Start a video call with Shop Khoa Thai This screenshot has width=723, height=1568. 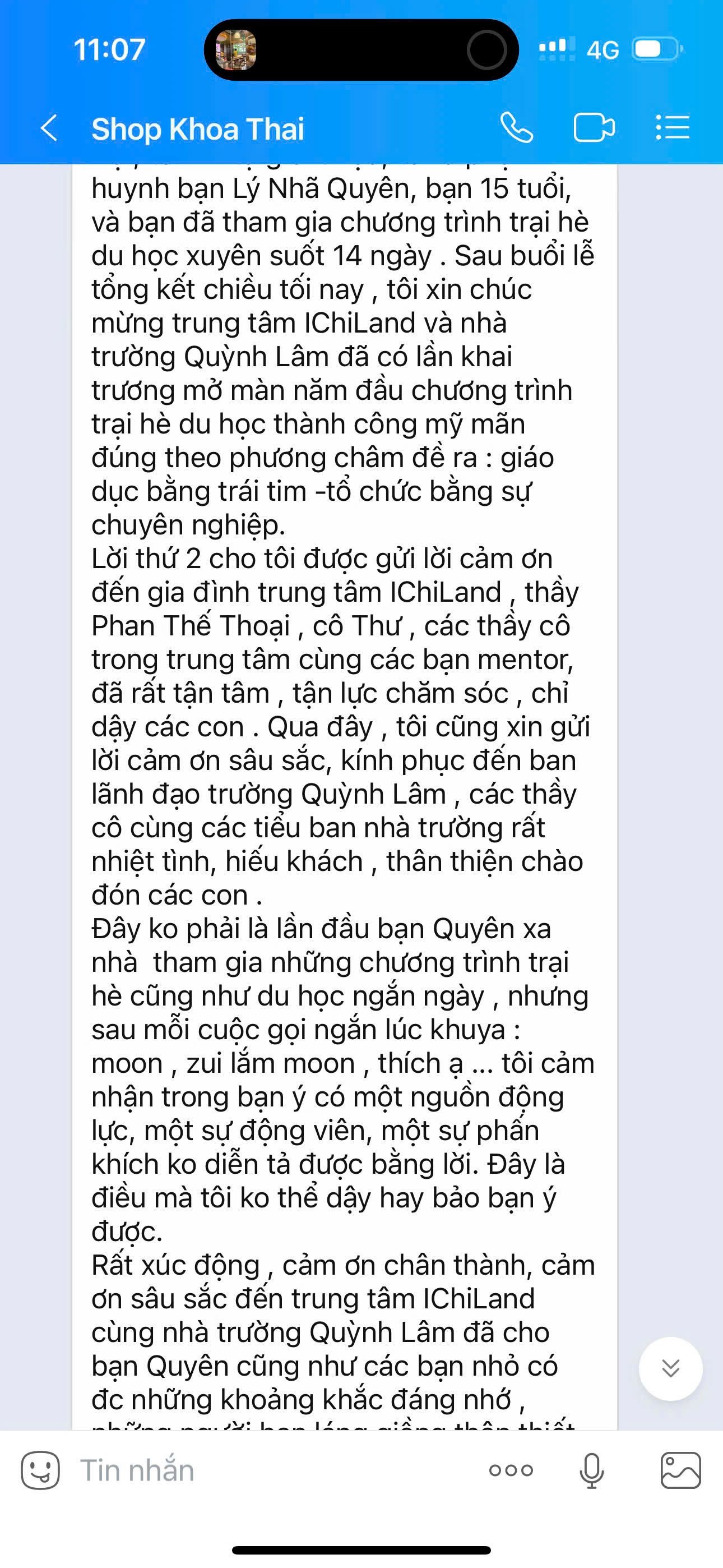pos(594,128)
